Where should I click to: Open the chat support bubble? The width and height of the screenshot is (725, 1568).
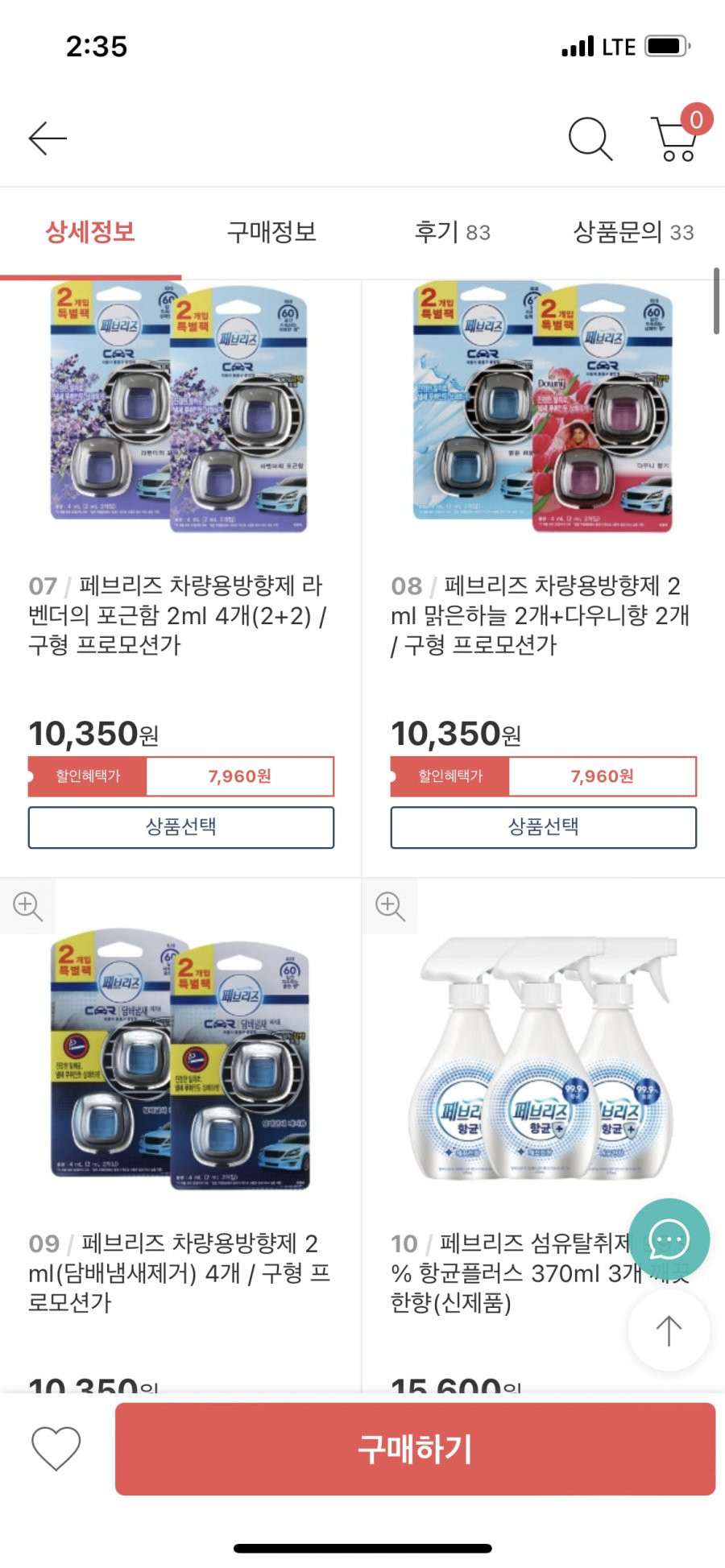(669, 1239)
